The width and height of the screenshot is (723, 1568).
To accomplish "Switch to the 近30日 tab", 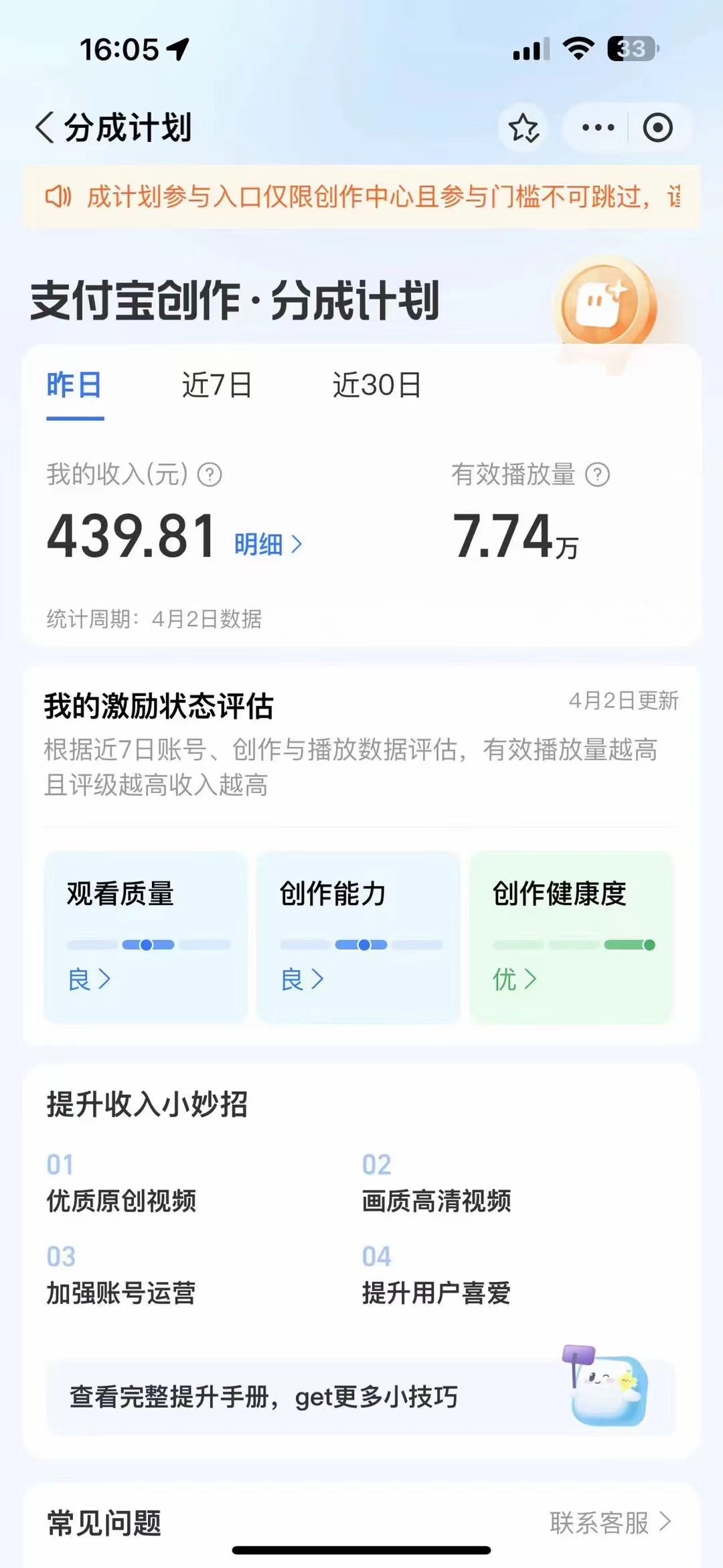I will coord(376,384).
